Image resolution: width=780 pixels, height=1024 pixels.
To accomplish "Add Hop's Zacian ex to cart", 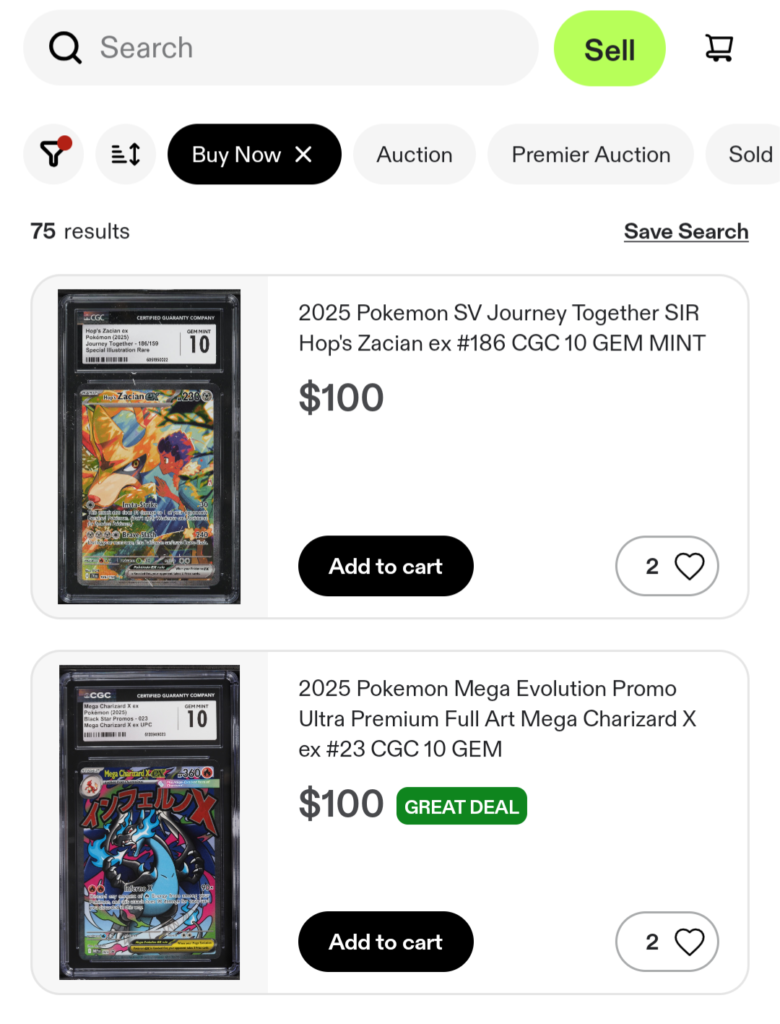I will click(x=385, y=566).
